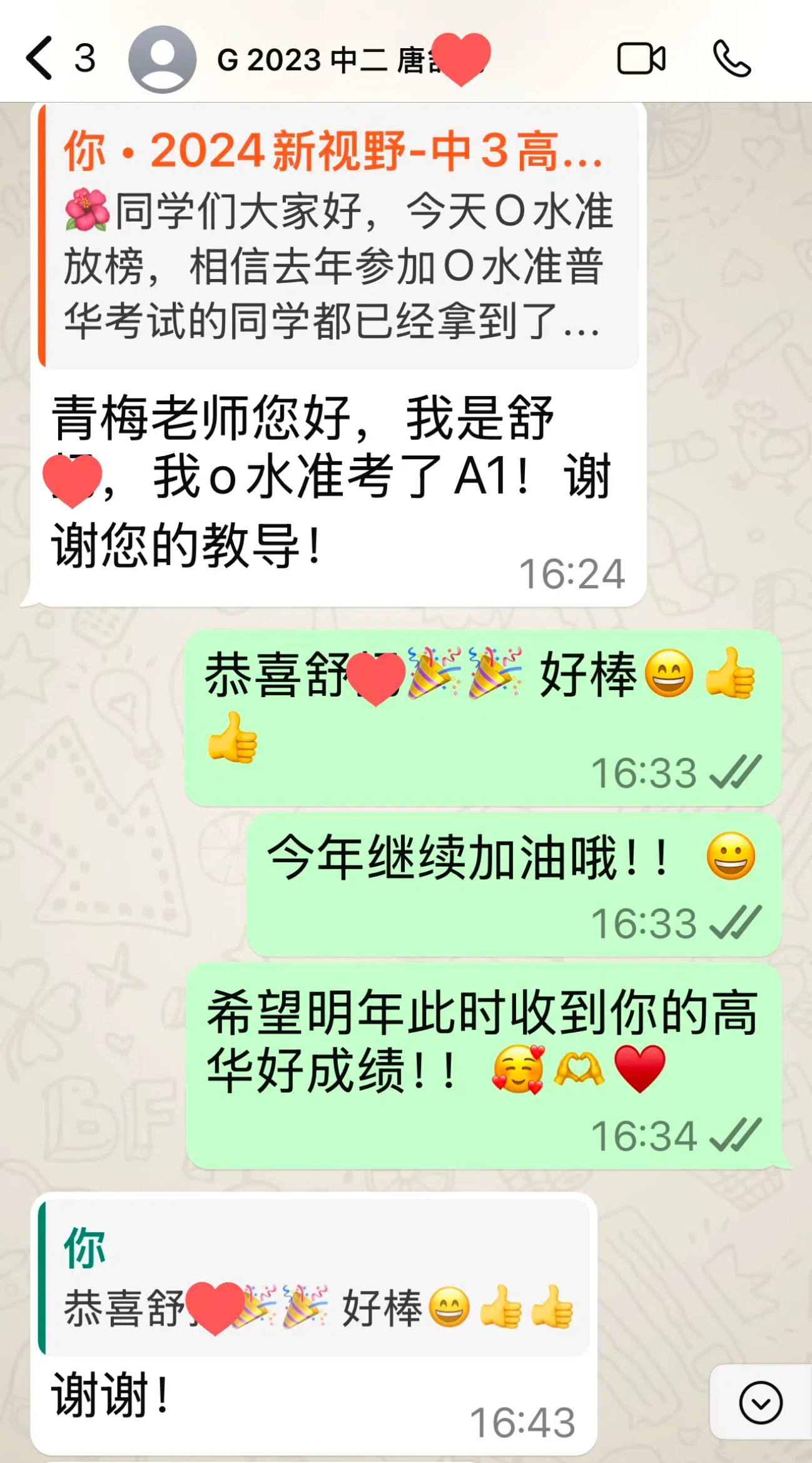
Task: Jump to the quoted 恭喜舒 reply
Action: [x=313, y=1275]
